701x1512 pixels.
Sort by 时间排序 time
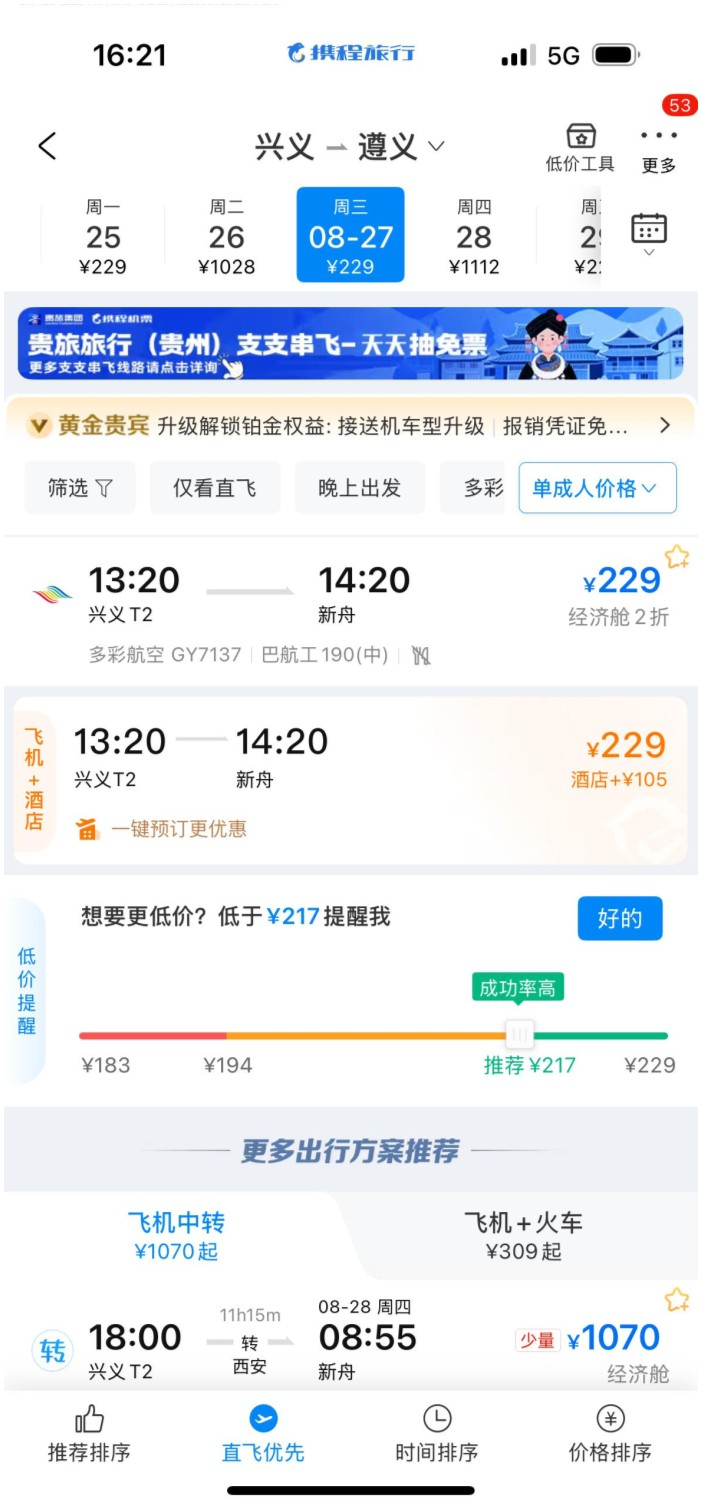437,1434
